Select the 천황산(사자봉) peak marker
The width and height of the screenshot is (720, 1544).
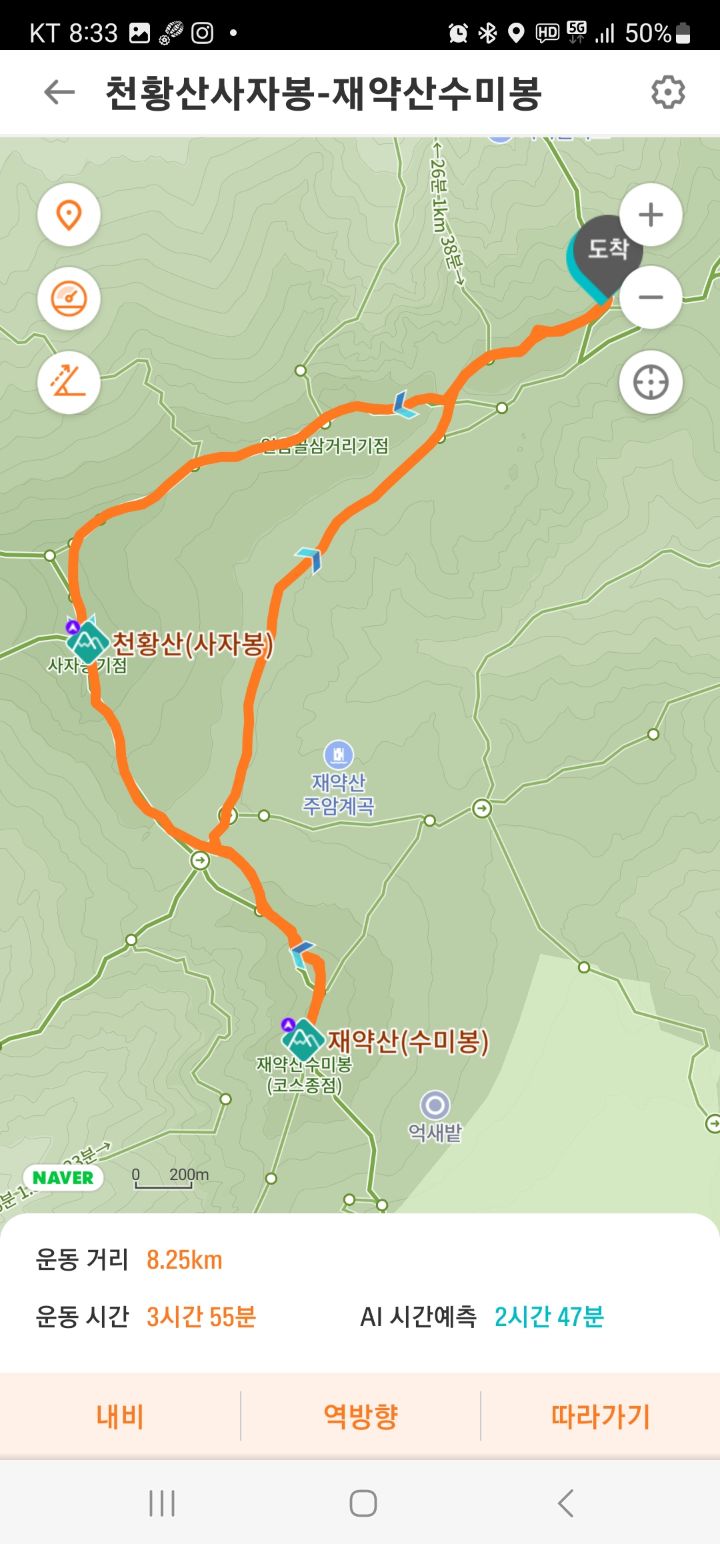[88, 642]
